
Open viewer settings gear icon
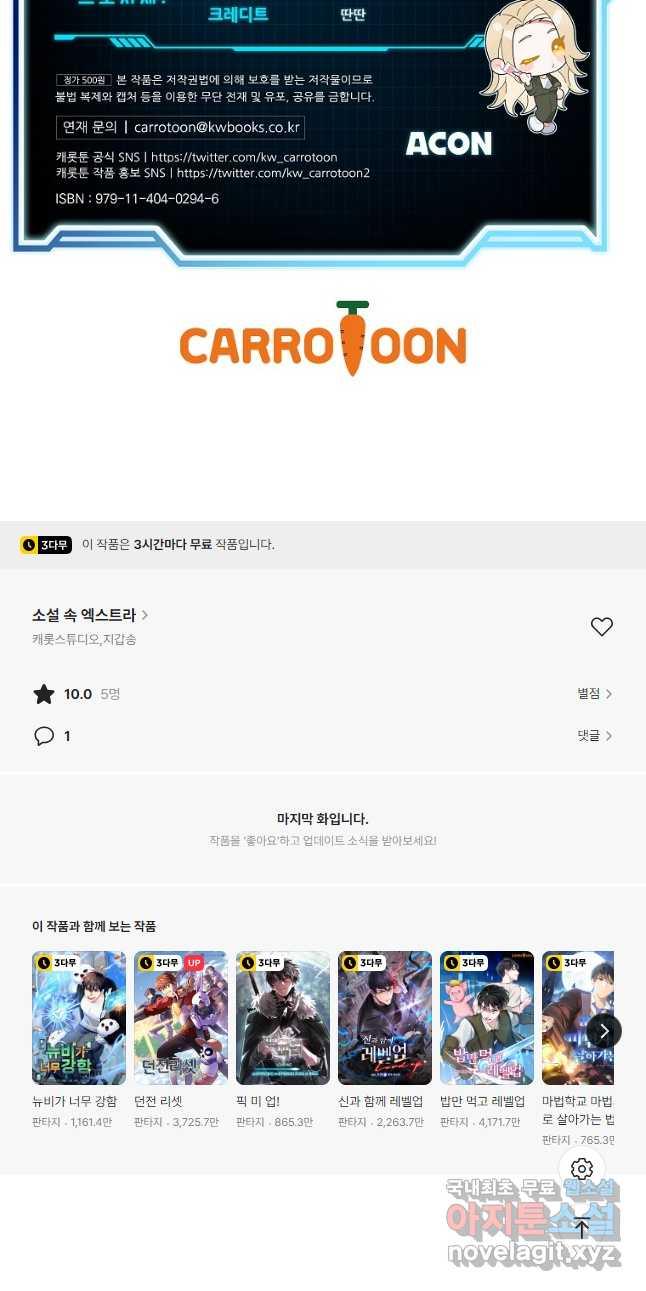pyautogui.click(x=582, y=1169)
